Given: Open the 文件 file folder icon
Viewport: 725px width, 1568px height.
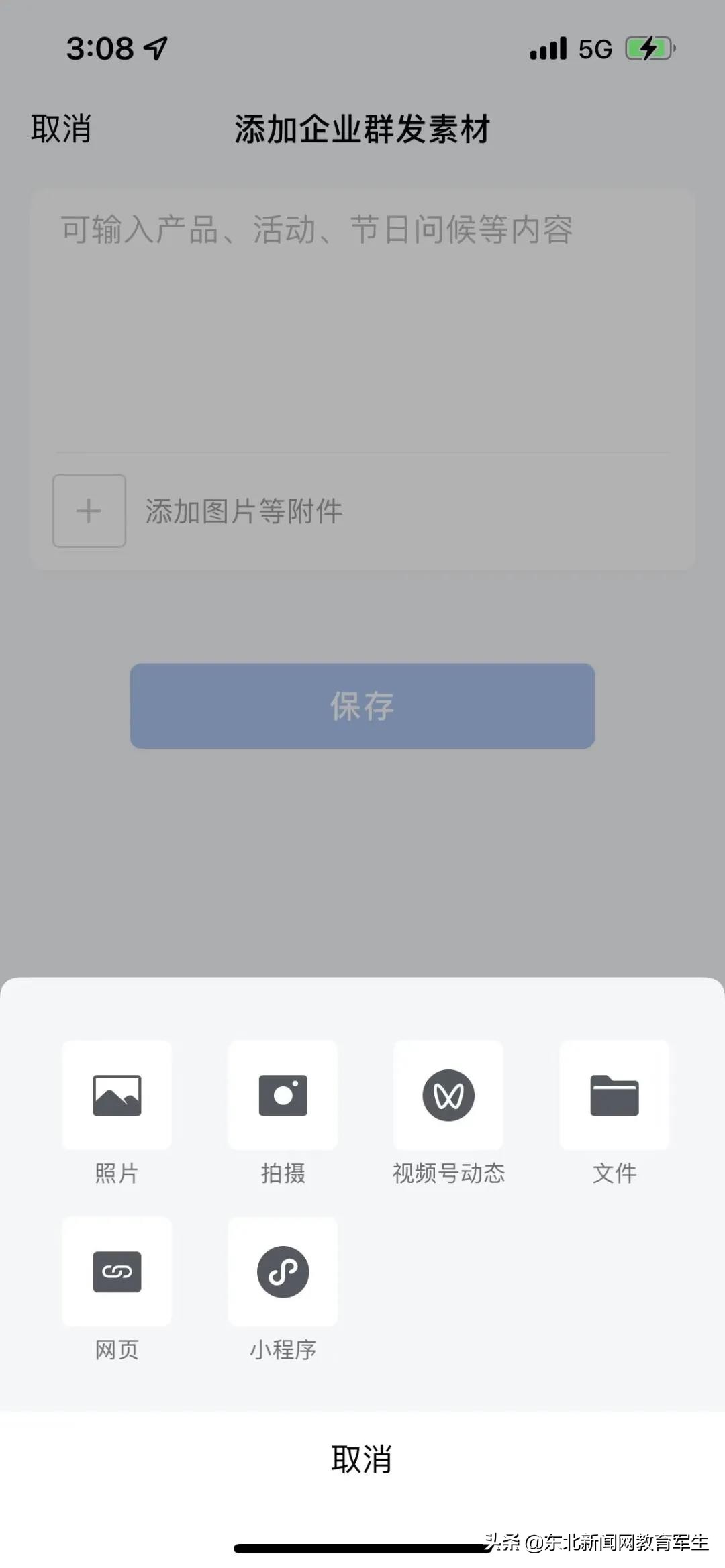Looking at the screenshot, I should coord(614,1094).
